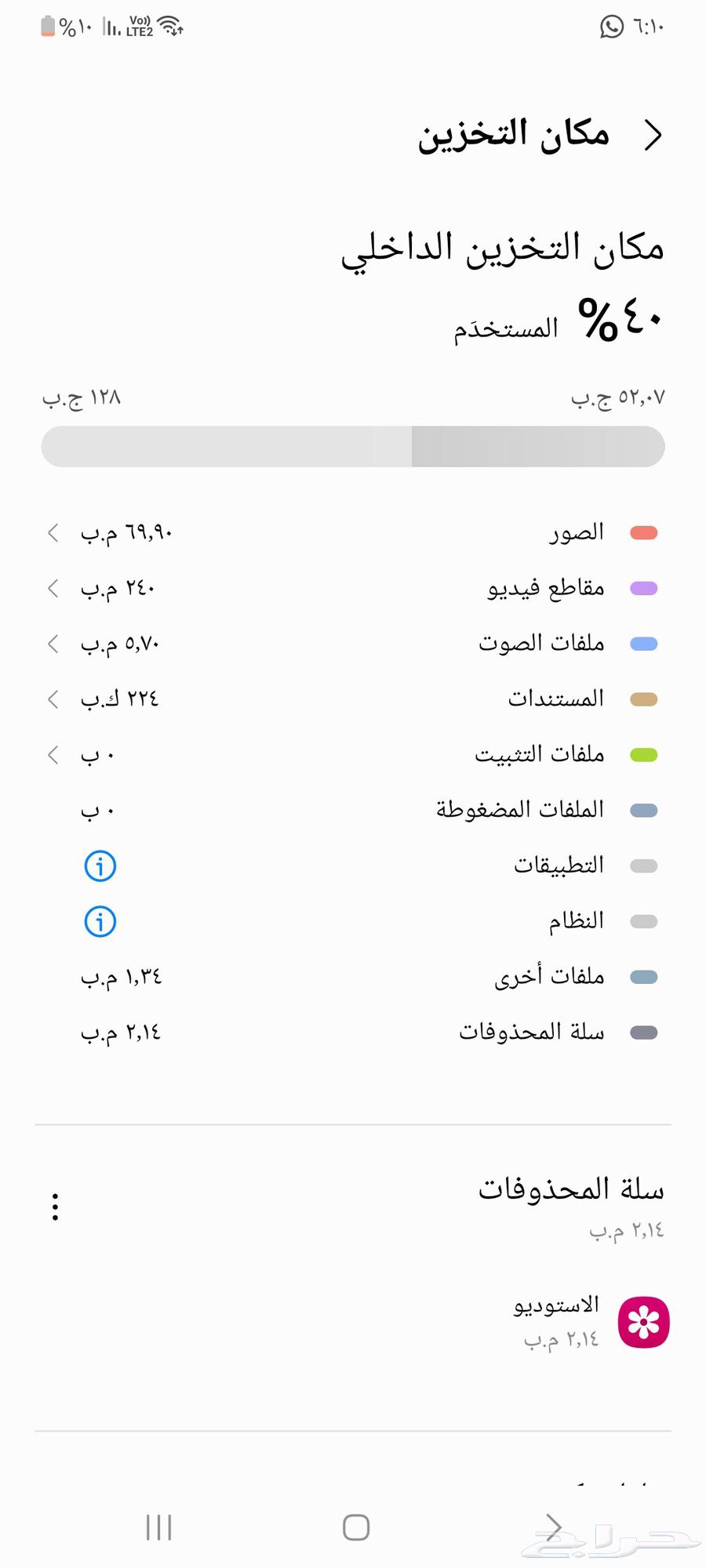Expand the المستندات storage breakdown

(x=52, y=699)
